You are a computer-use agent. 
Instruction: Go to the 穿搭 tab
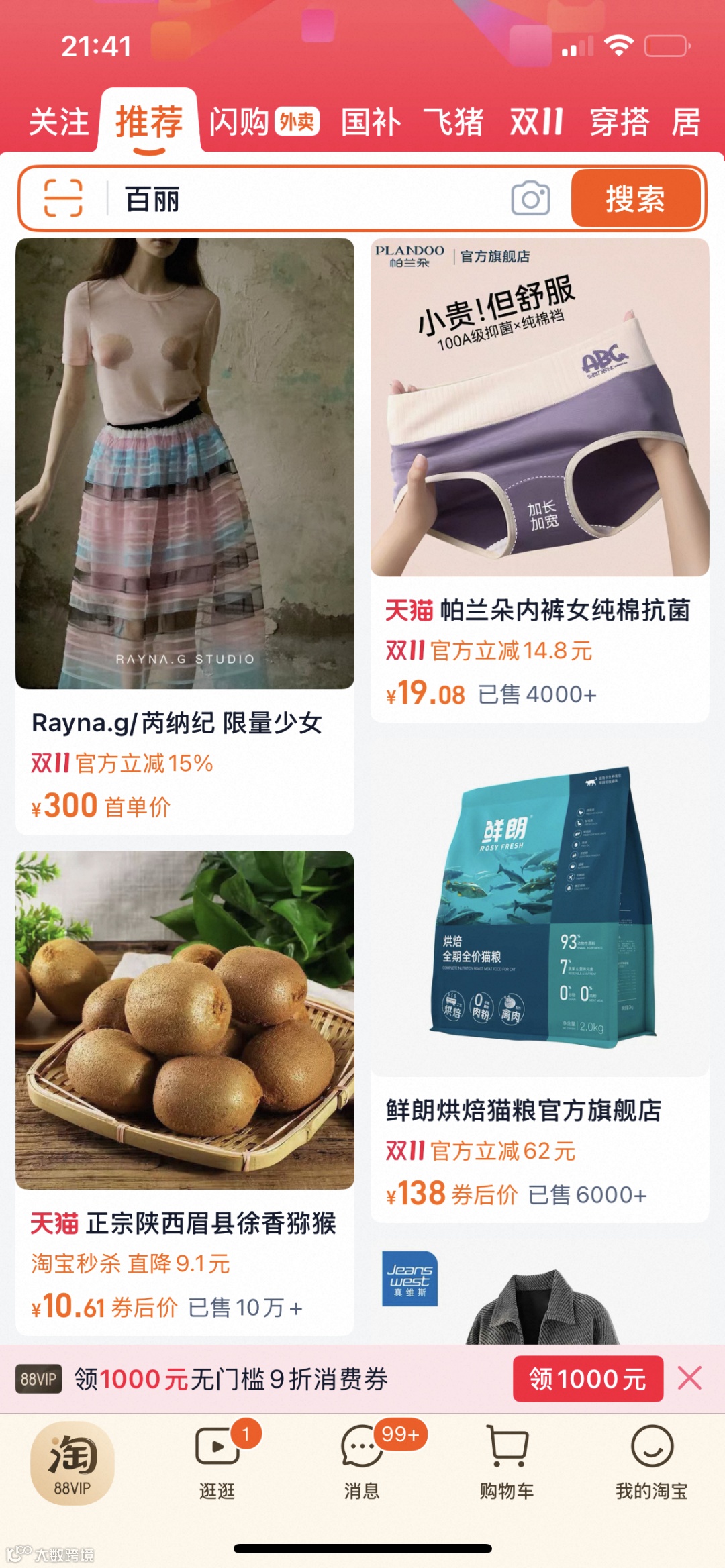point(619,122)
